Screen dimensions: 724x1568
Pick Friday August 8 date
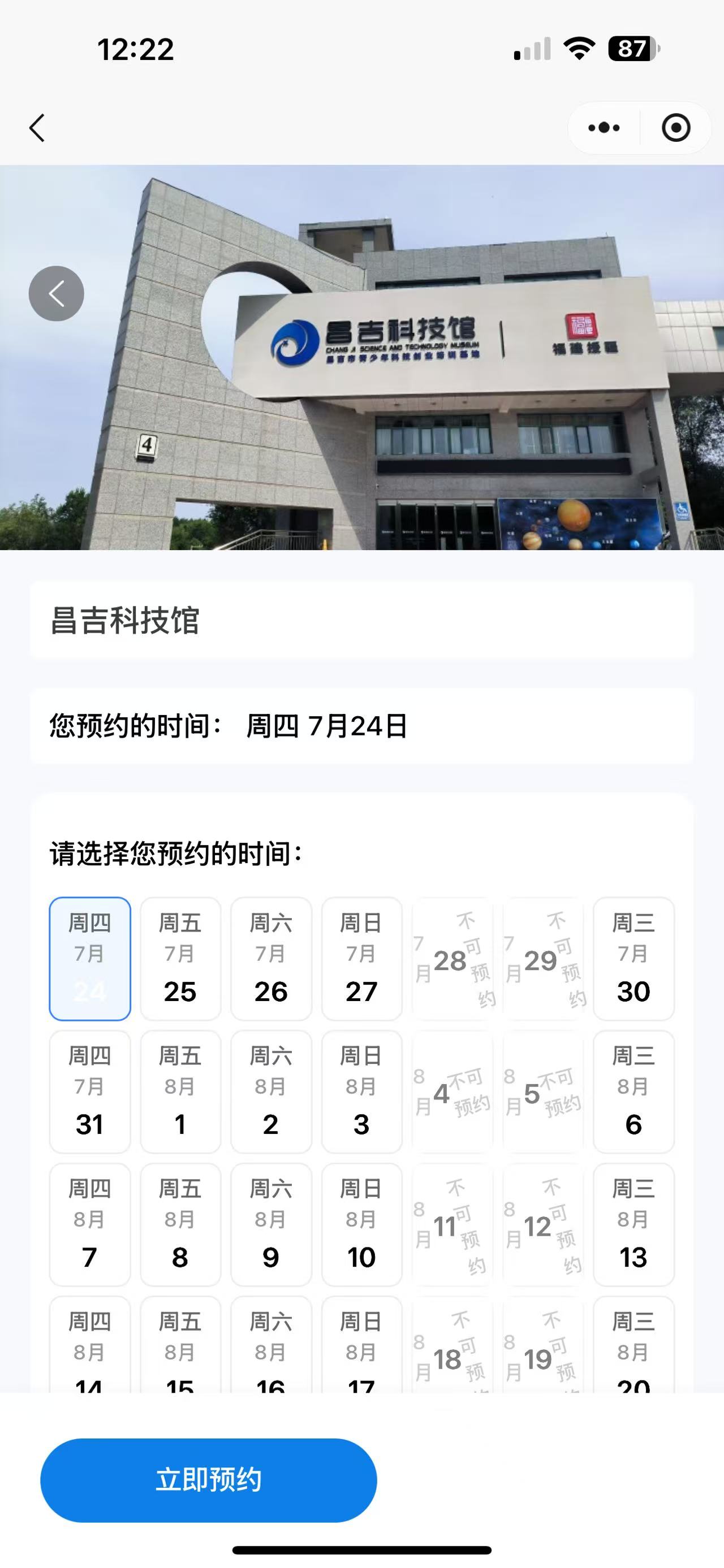[x=180, y=1224]
